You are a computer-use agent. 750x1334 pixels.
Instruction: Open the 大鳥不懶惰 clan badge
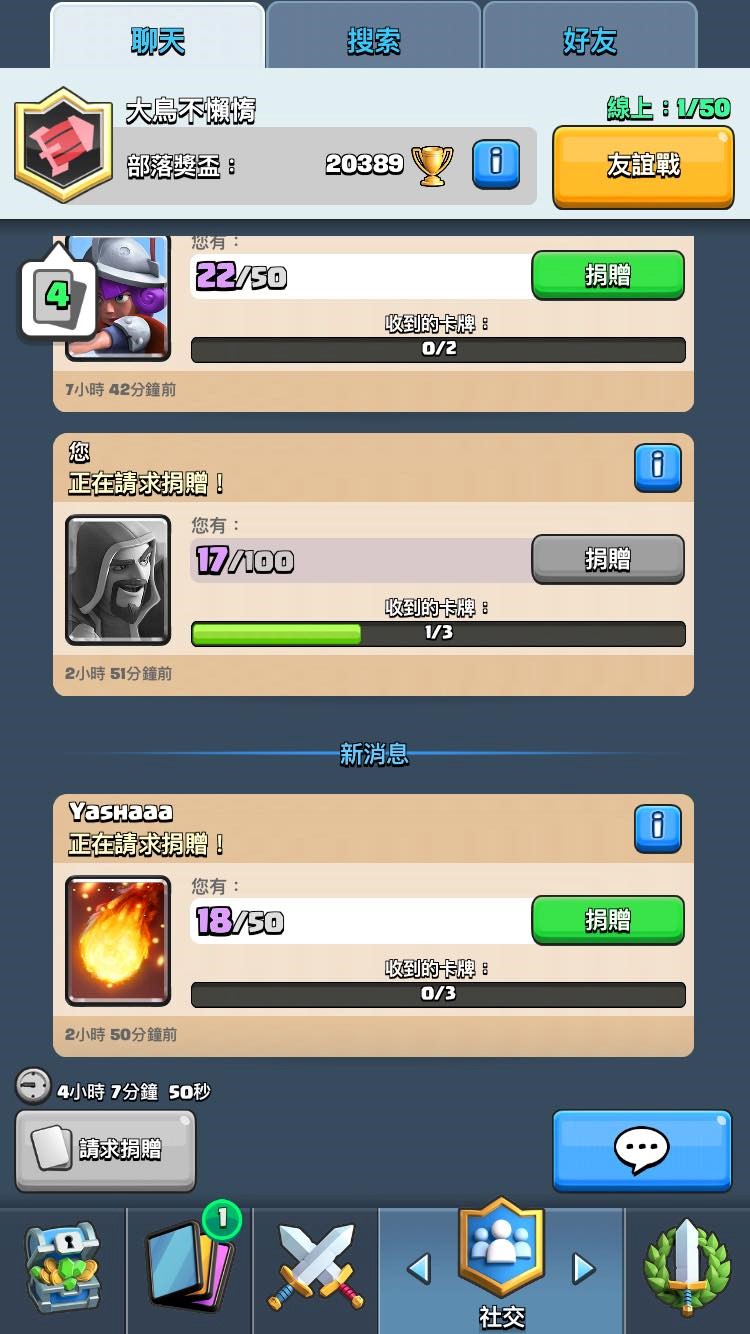[x=64, y=146]
